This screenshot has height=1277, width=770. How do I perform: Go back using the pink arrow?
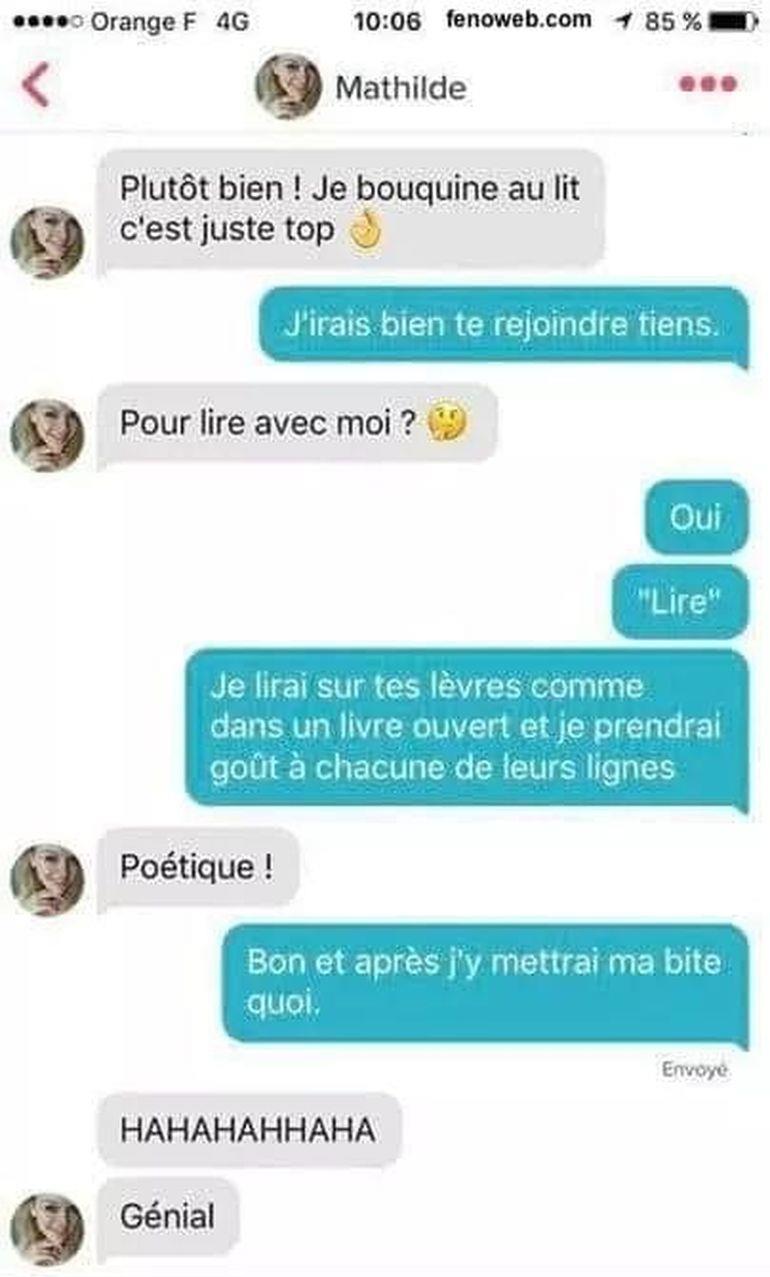[x=35, y=86]
